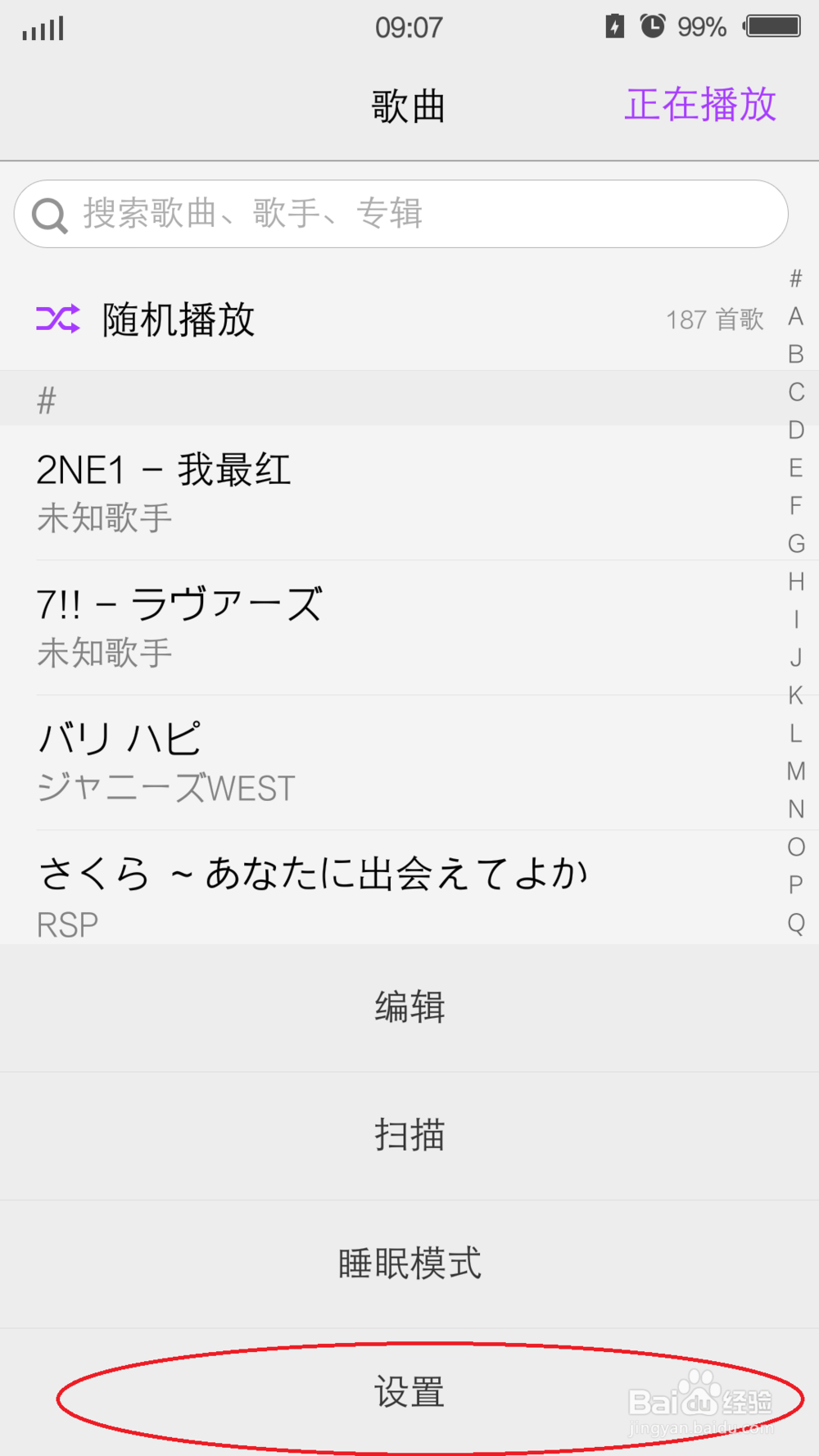Jump to letter A in the index
Viewport: 819px width, 1456px height.
click(795, 317)
